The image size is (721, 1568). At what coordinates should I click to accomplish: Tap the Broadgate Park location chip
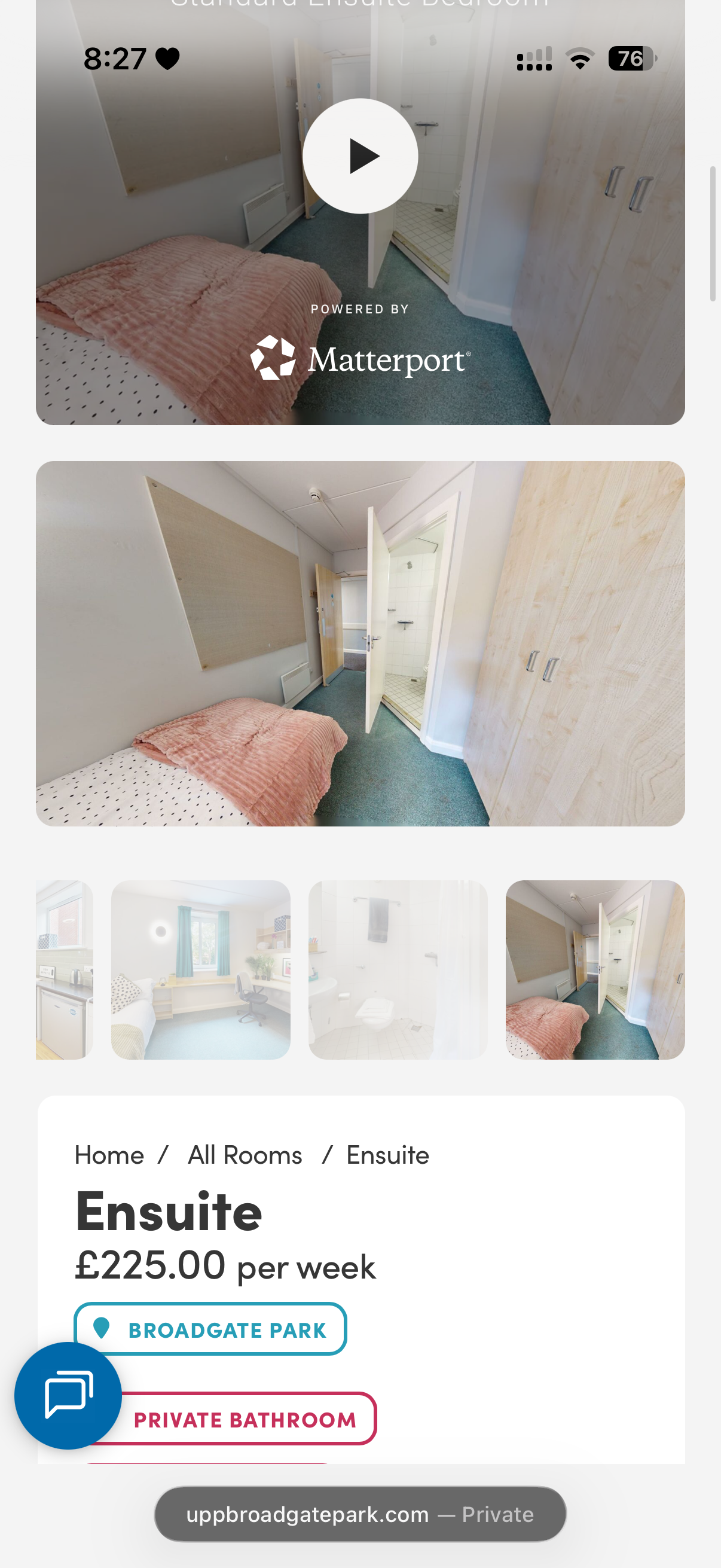point(210,1329)
